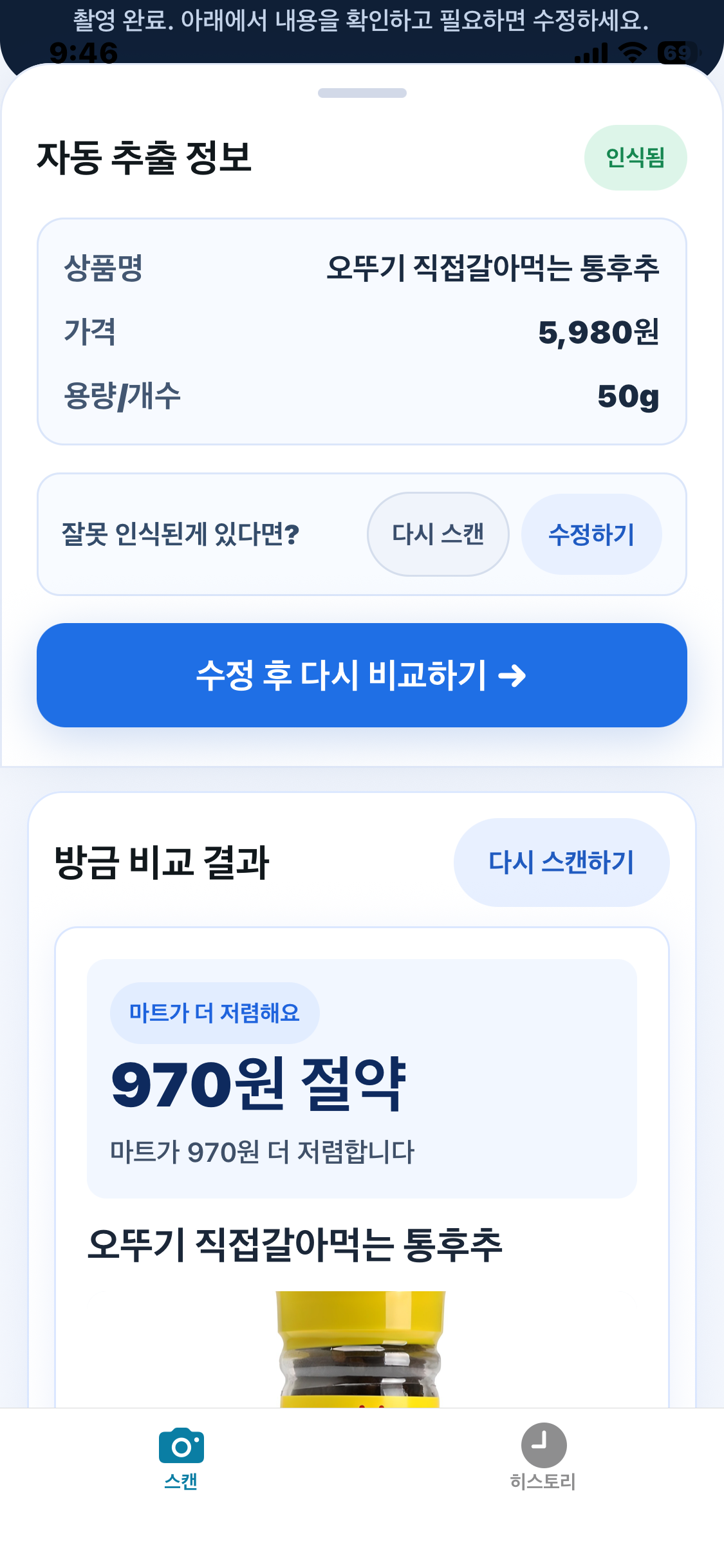Tap the arrow inside the blue compare button

click(513, 675)
